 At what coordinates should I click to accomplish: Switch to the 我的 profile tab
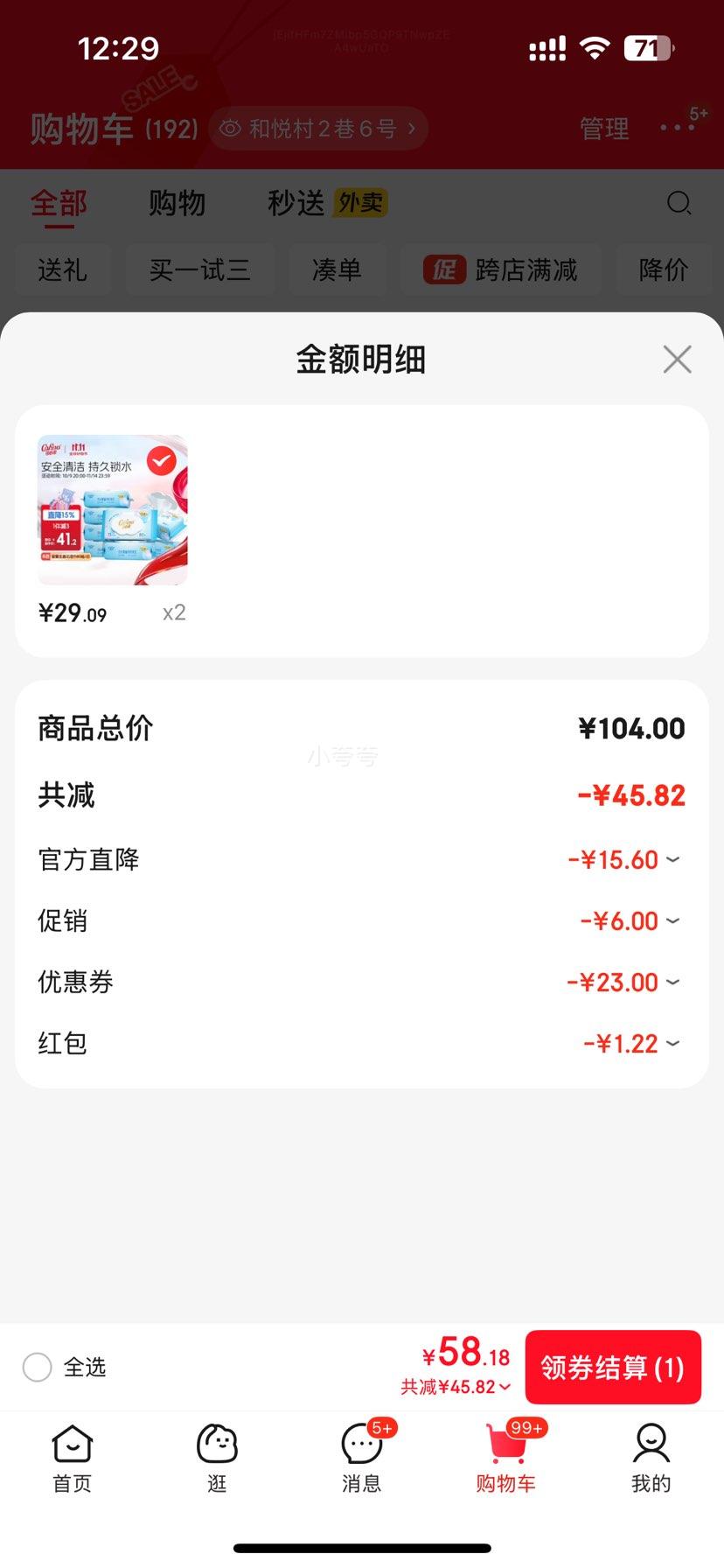[x=651, y=1458]
